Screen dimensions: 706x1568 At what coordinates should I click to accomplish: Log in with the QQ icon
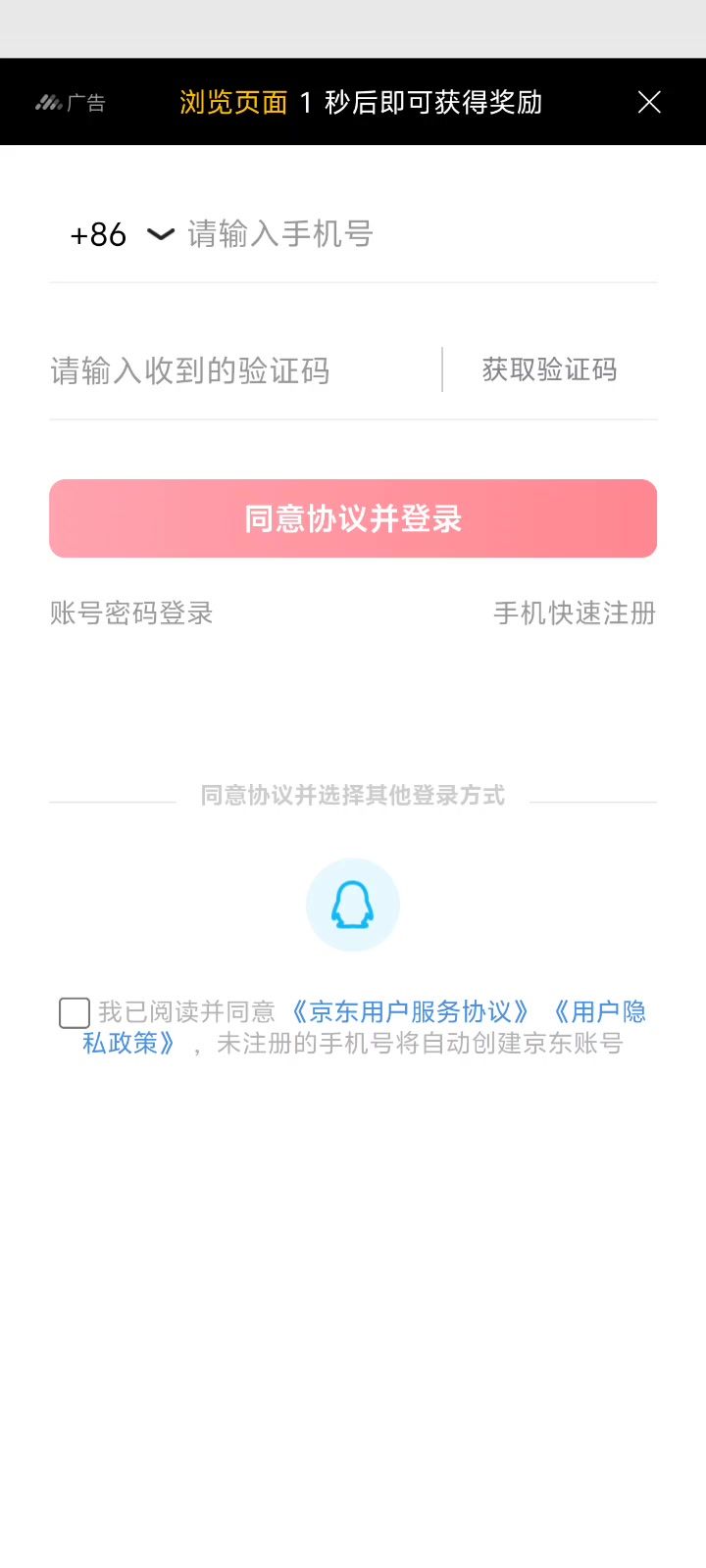point(353,905)
